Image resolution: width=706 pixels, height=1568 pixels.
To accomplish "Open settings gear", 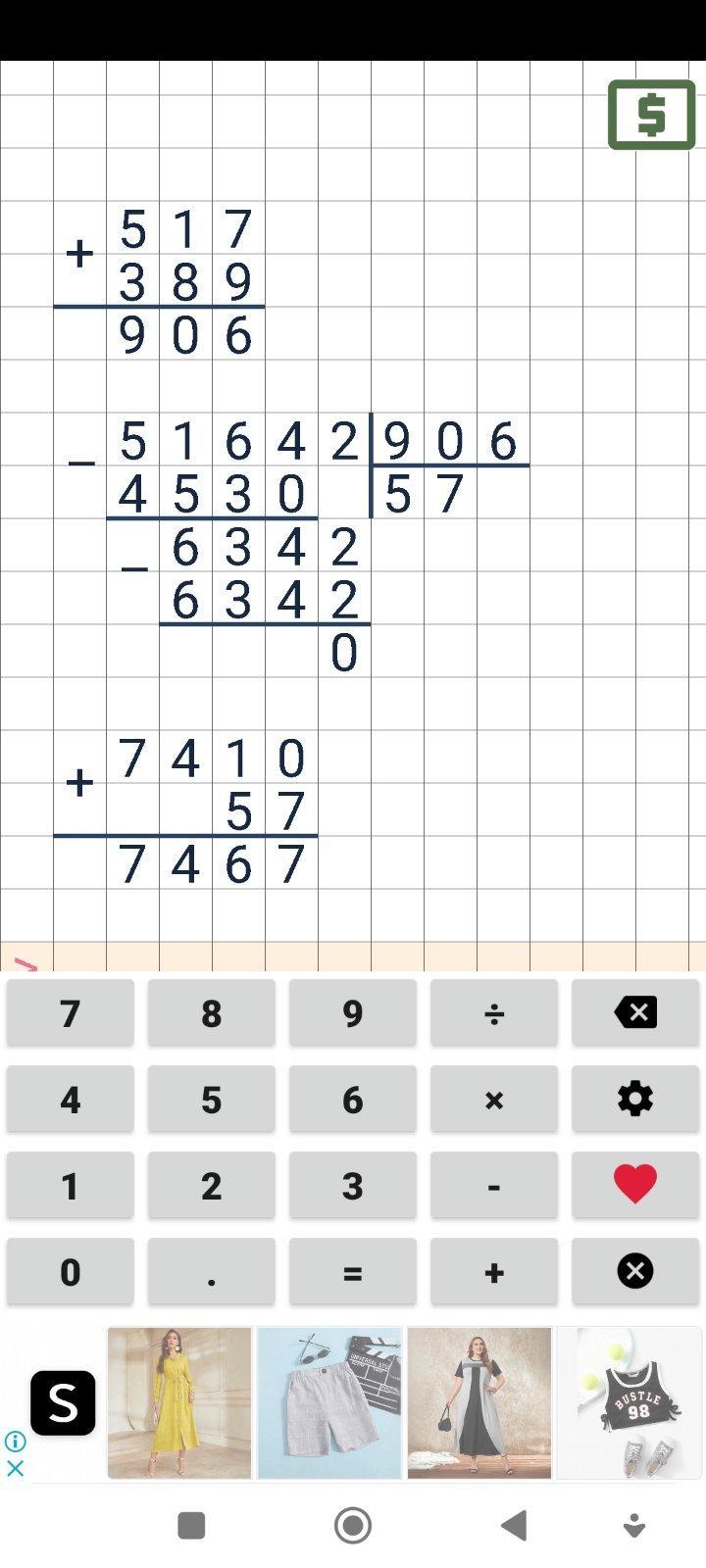I will [635, 1100].
